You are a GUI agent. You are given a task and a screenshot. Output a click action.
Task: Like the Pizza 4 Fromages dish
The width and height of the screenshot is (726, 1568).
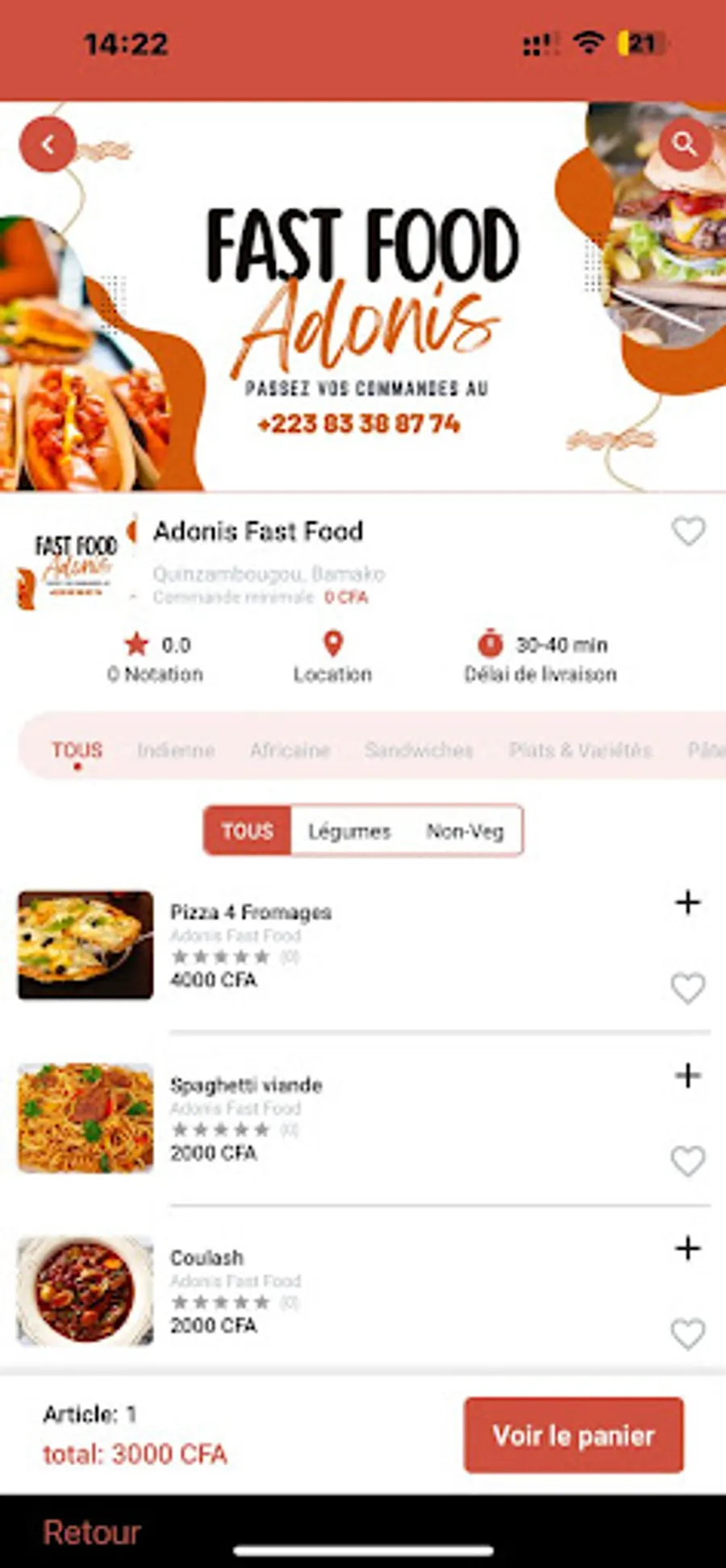tap(687, 988)
